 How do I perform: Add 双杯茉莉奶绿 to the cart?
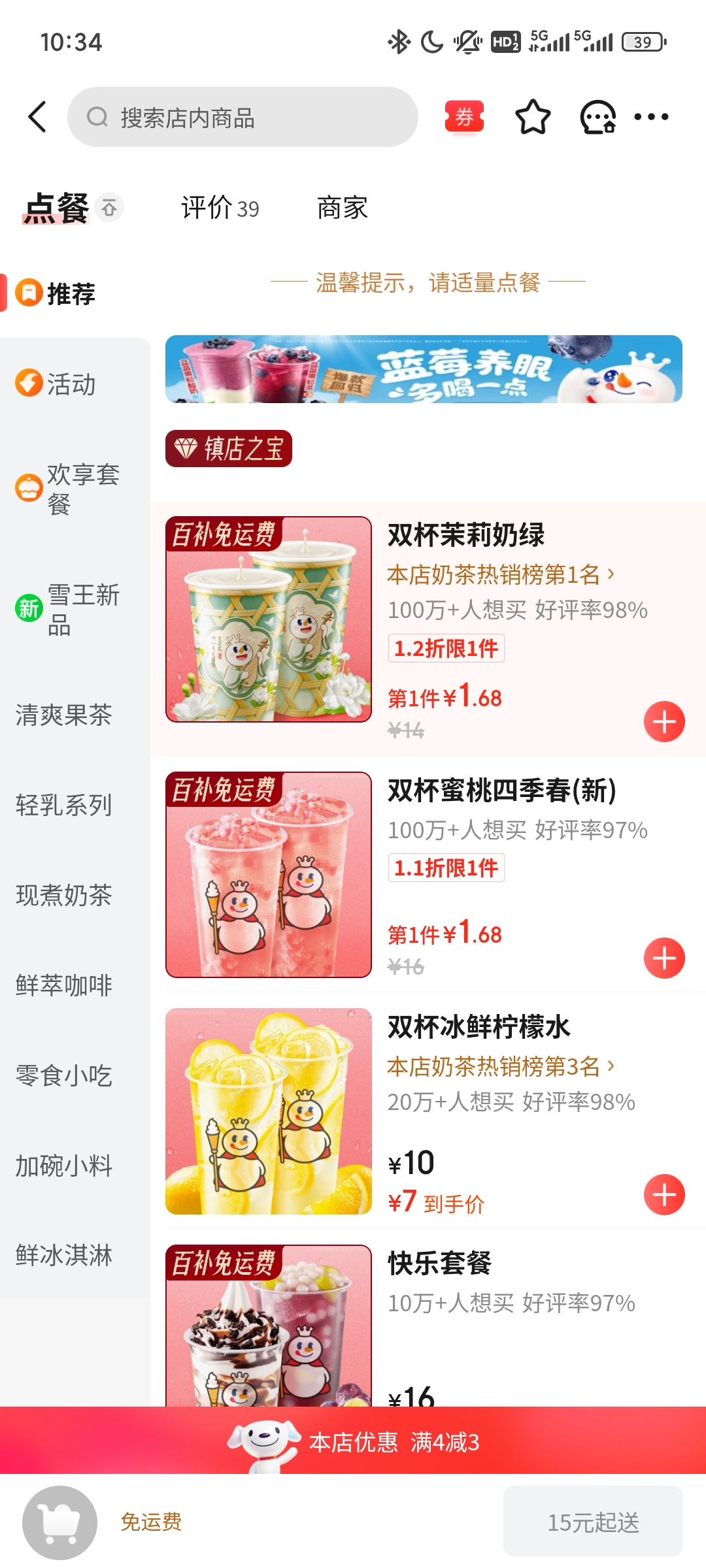[x=664, y=722]
